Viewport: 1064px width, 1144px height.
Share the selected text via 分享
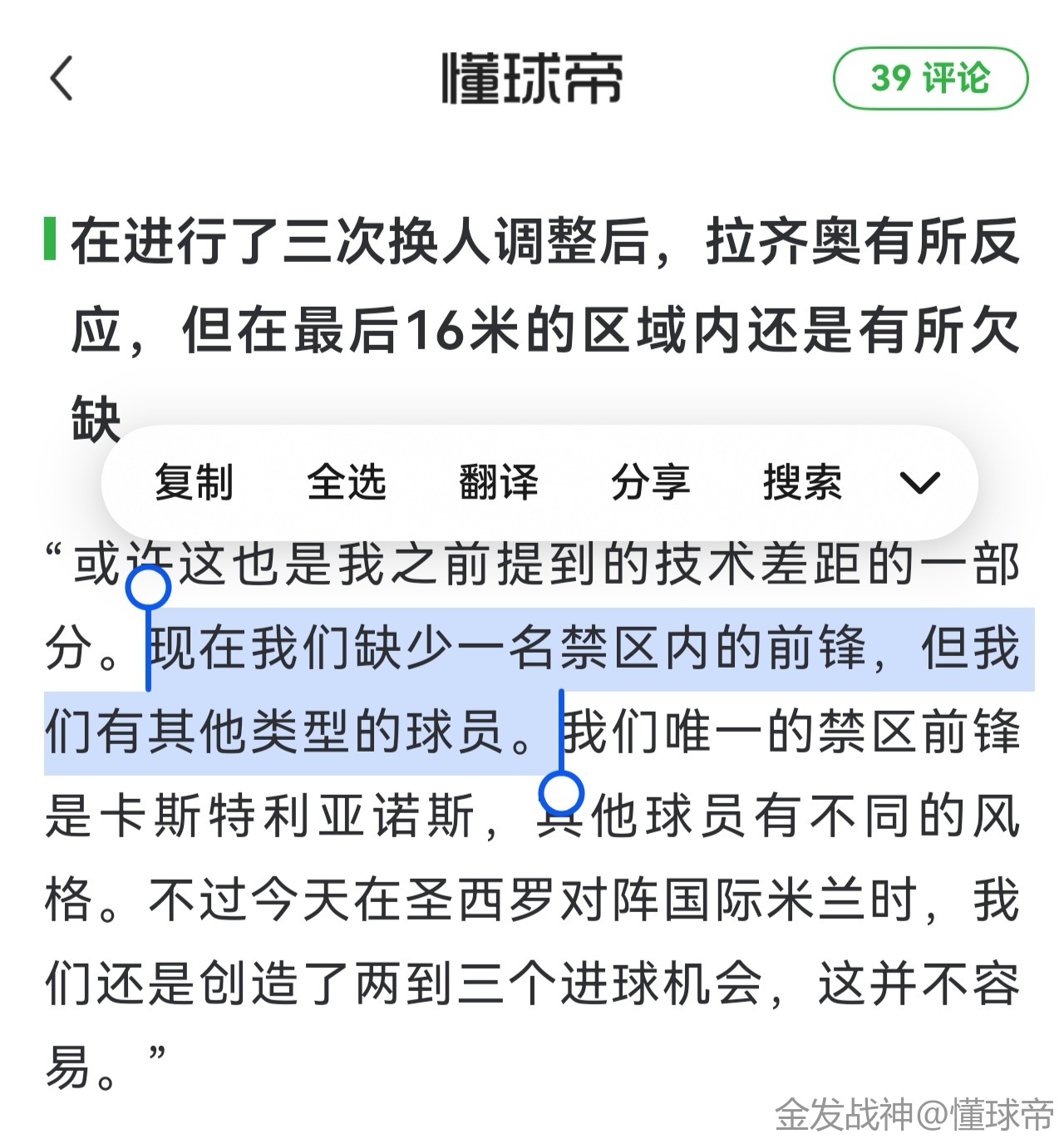650,482
